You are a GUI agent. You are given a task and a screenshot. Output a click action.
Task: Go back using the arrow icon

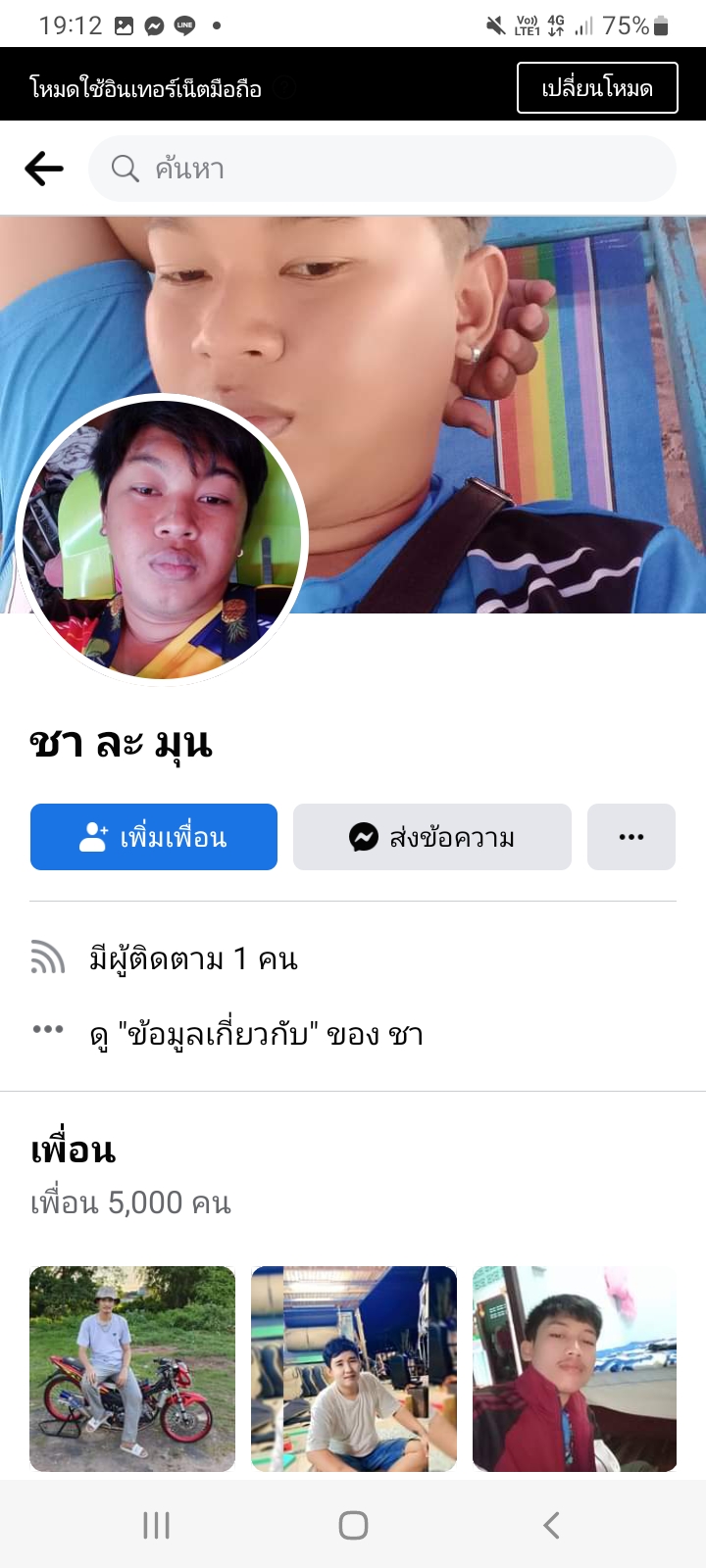[x=44, y=169]
